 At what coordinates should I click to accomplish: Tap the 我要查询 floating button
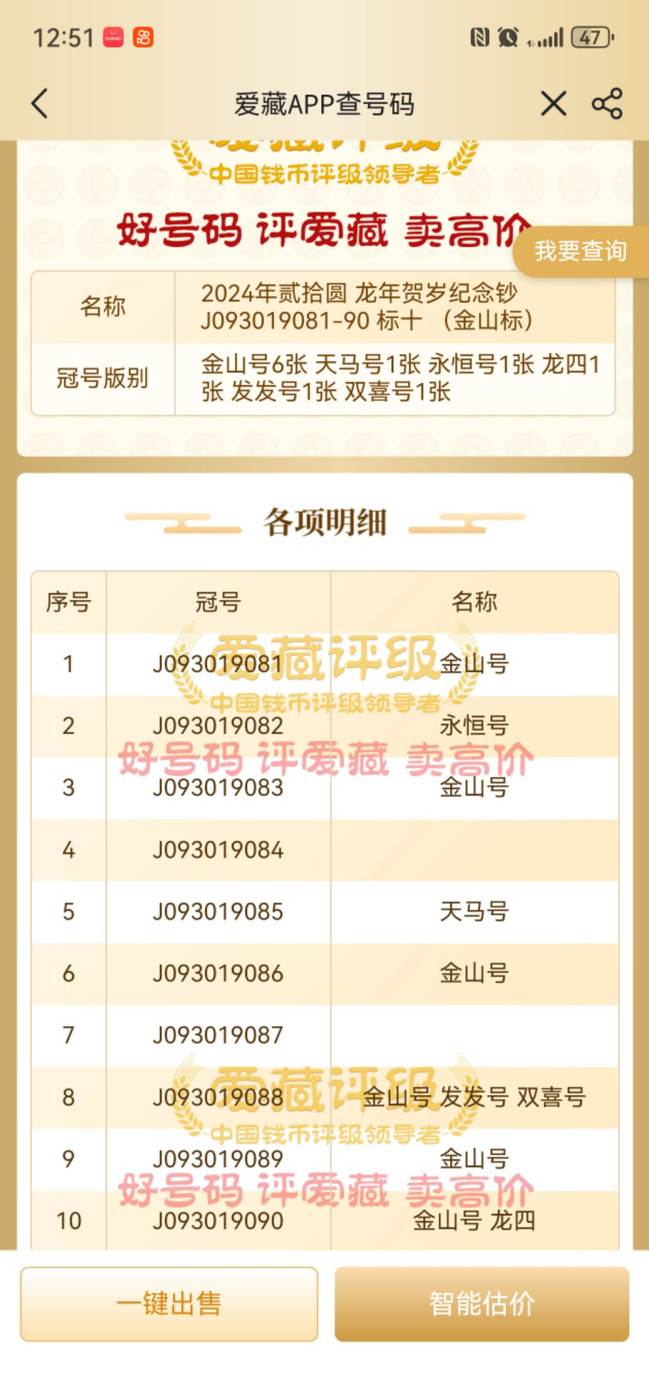(580, 251)
